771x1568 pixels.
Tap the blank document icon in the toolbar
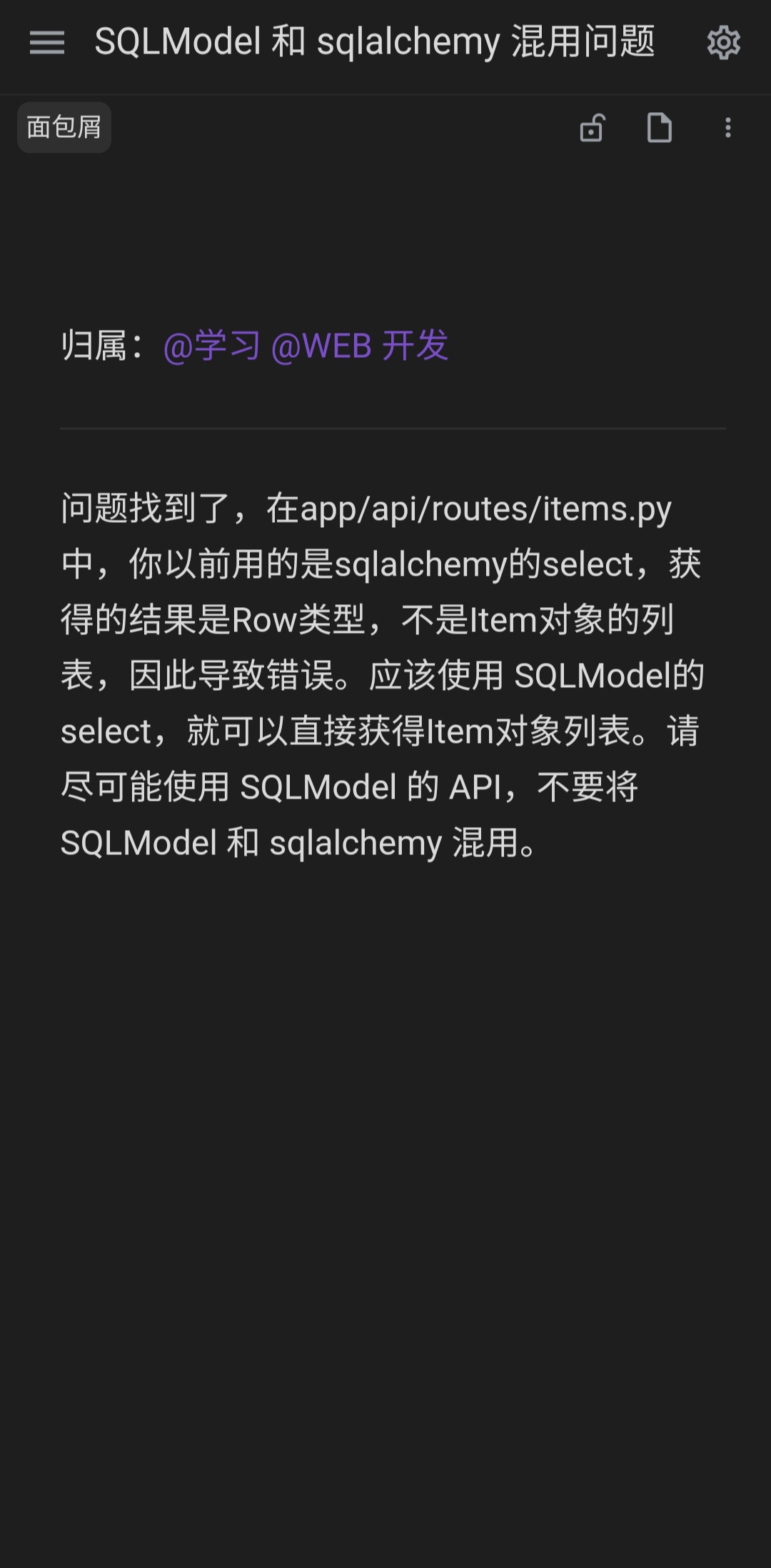[x=658, y=129]
